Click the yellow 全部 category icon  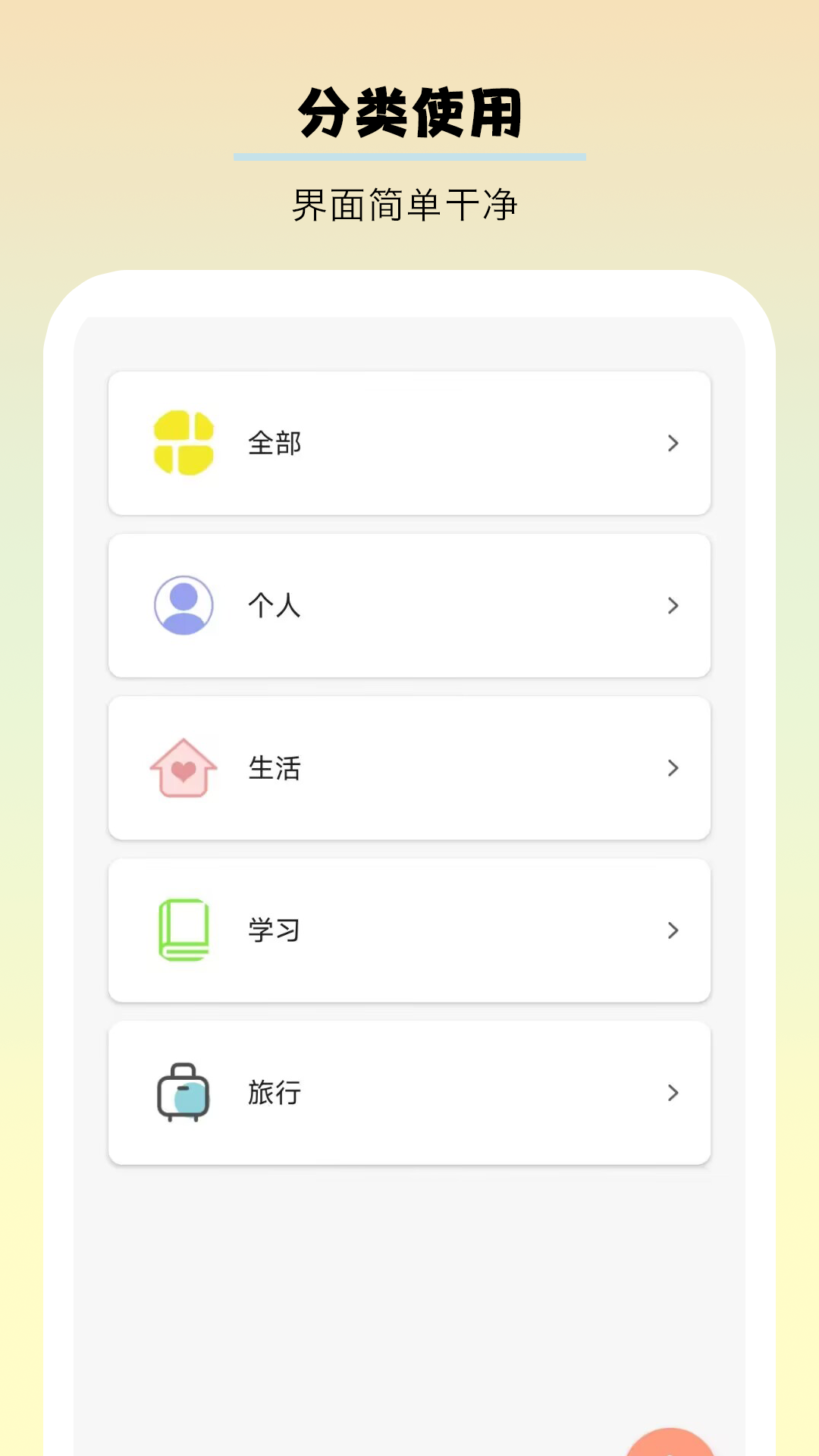184,443
